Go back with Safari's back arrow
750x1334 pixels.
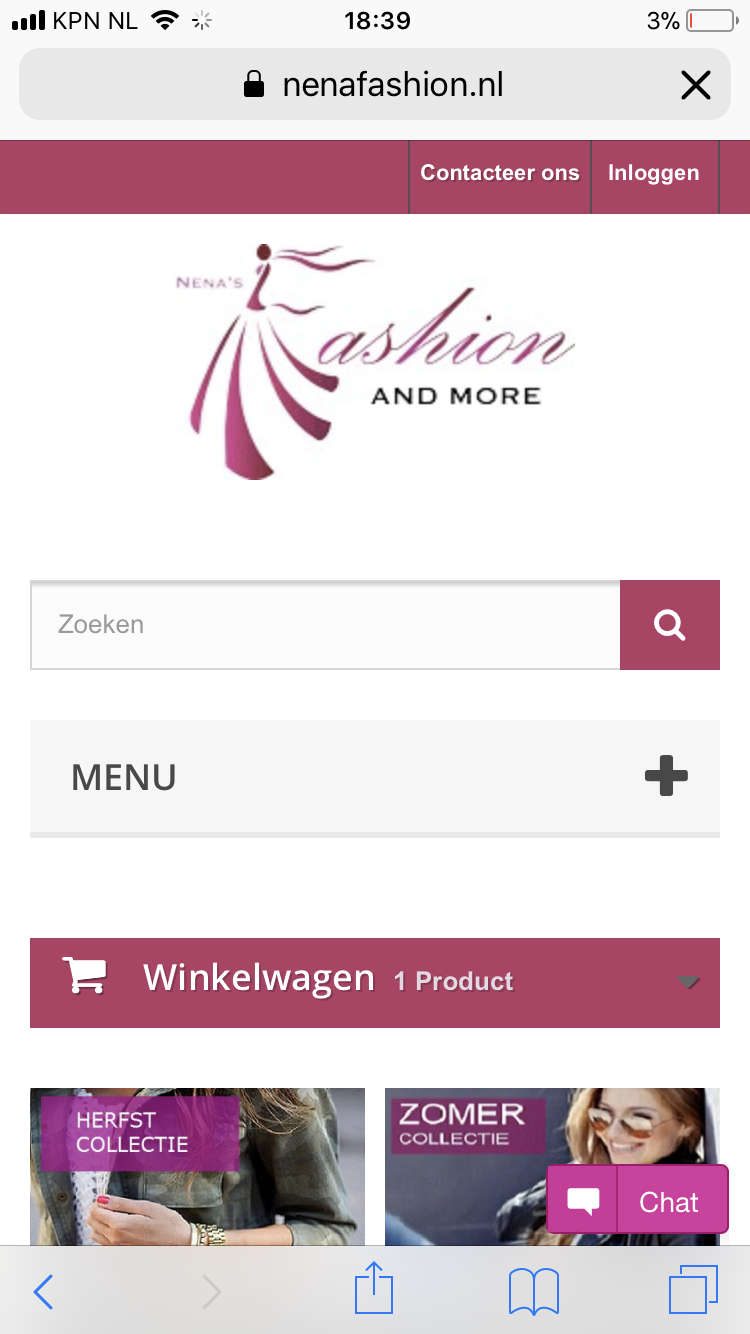click(x=43, y=1292)
